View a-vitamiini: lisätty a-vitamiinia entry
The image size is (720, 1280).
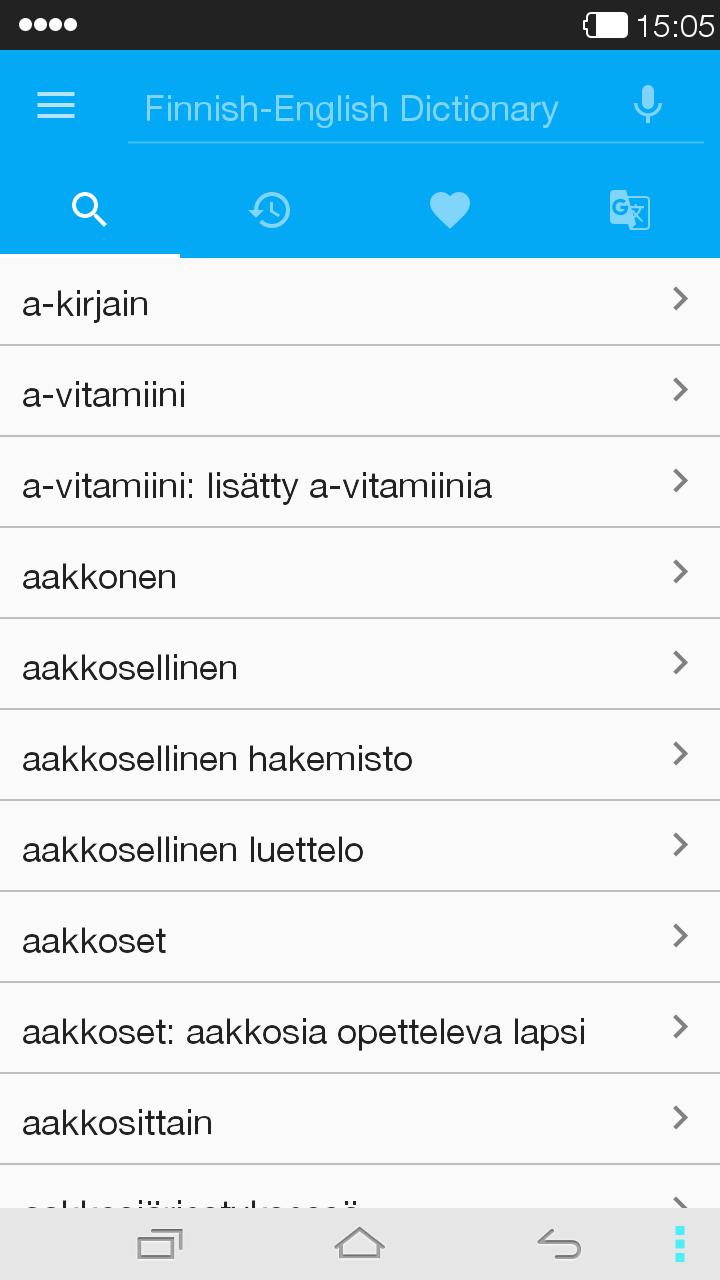click(360, 485)
